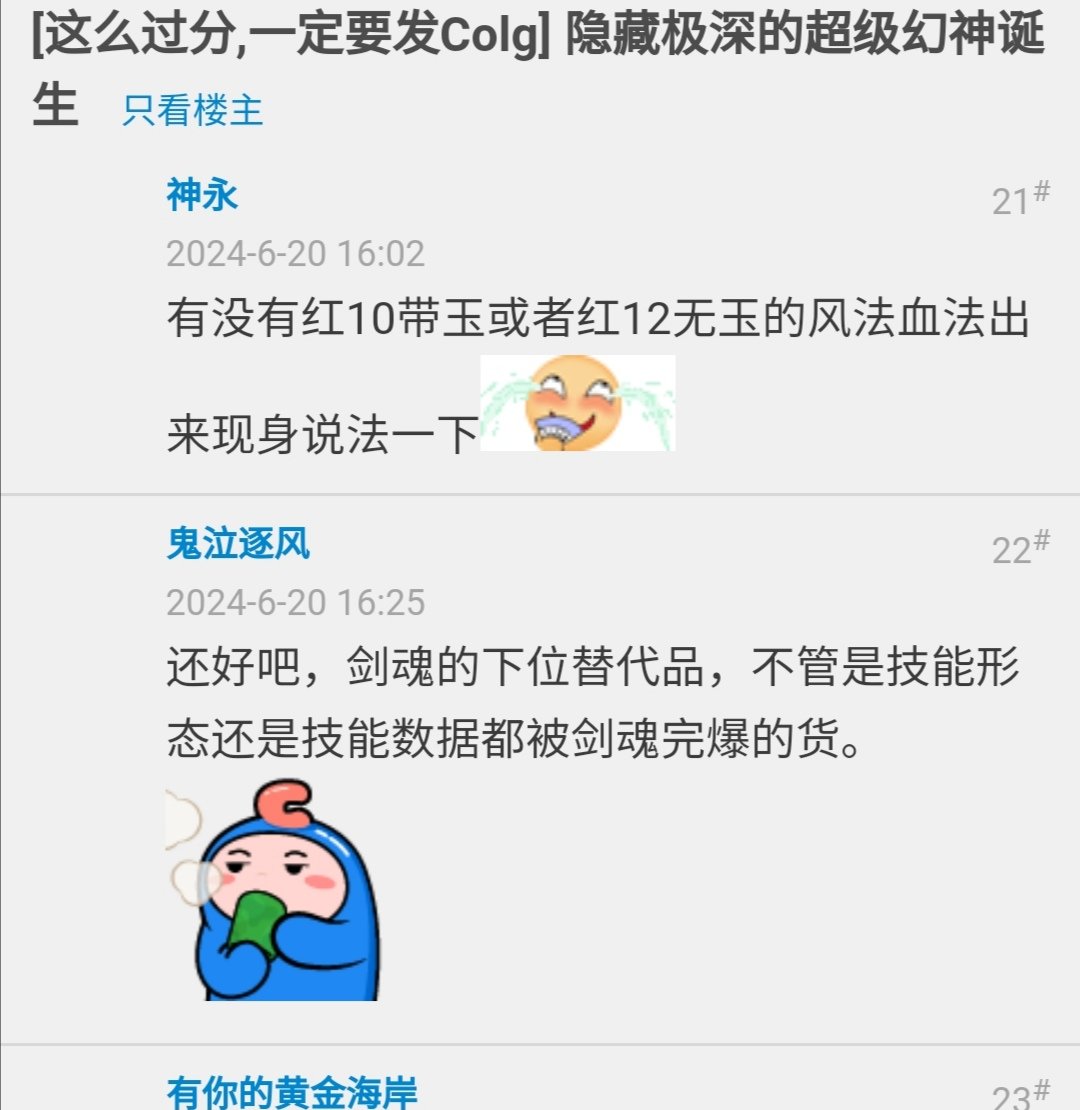Tap floor number 21#
The height and width of the screenshot is (1110, 1080).
click(x=1019, y=199)
